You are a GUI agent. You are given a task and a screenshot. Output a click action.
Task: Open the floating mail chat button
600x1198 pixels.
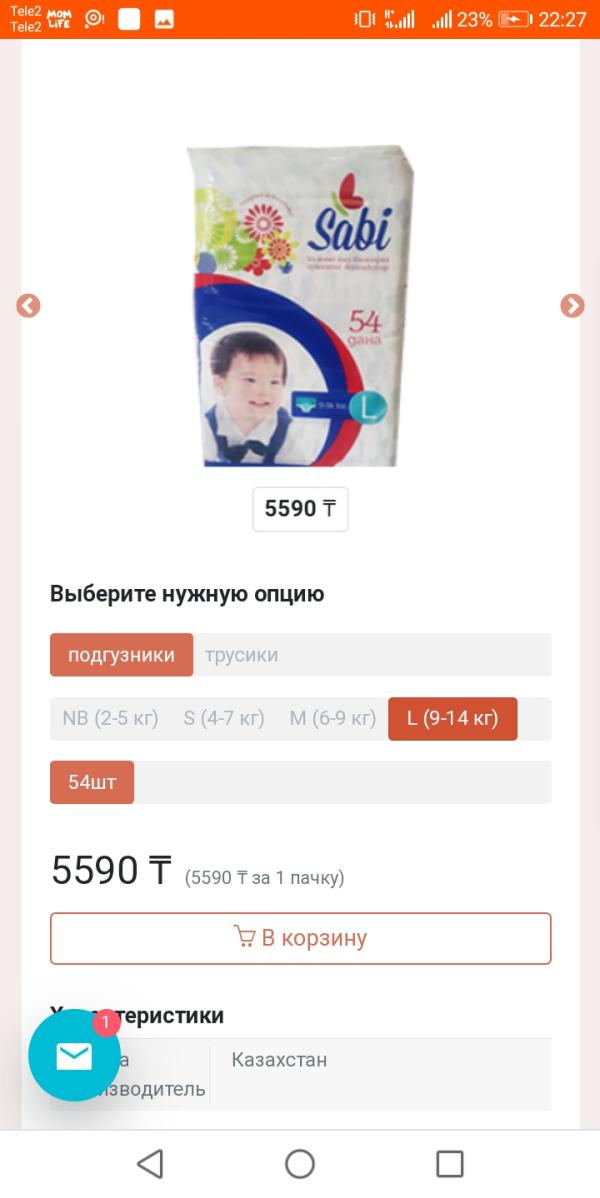click(74, 1055)
